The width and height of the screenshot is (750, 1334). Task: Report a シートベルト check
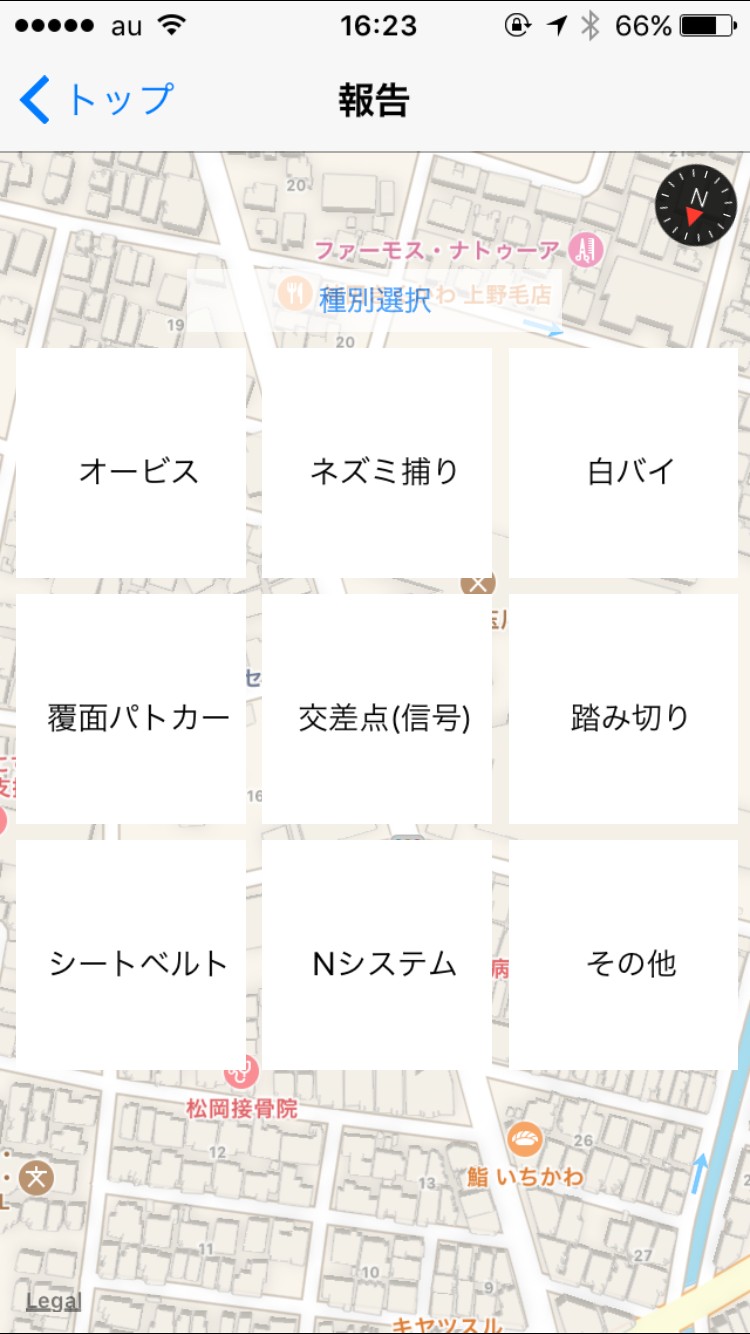[x=131, y=955]
